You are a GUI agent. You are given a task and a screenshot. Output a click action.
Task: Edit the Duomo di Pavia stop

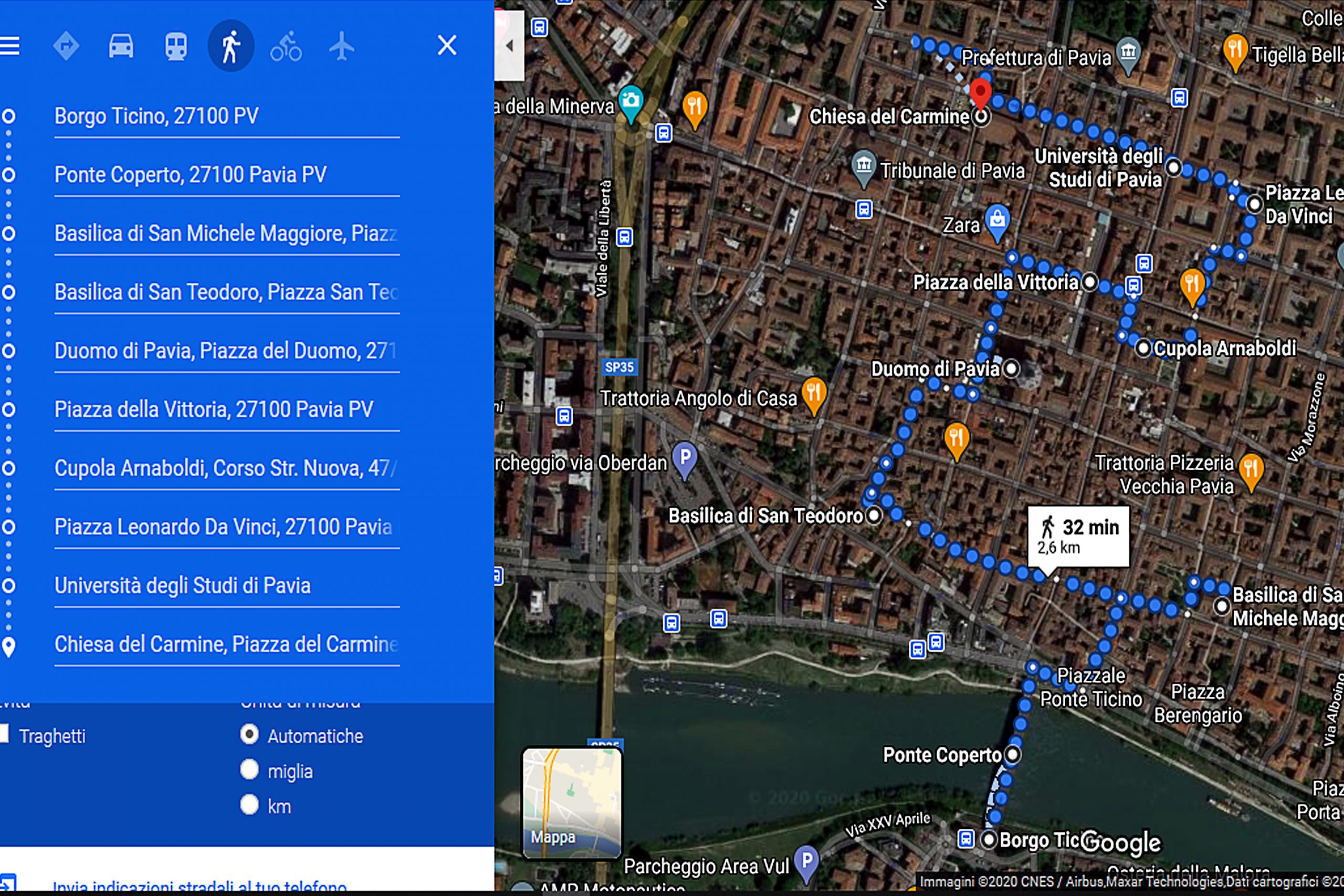coord(226,351)
